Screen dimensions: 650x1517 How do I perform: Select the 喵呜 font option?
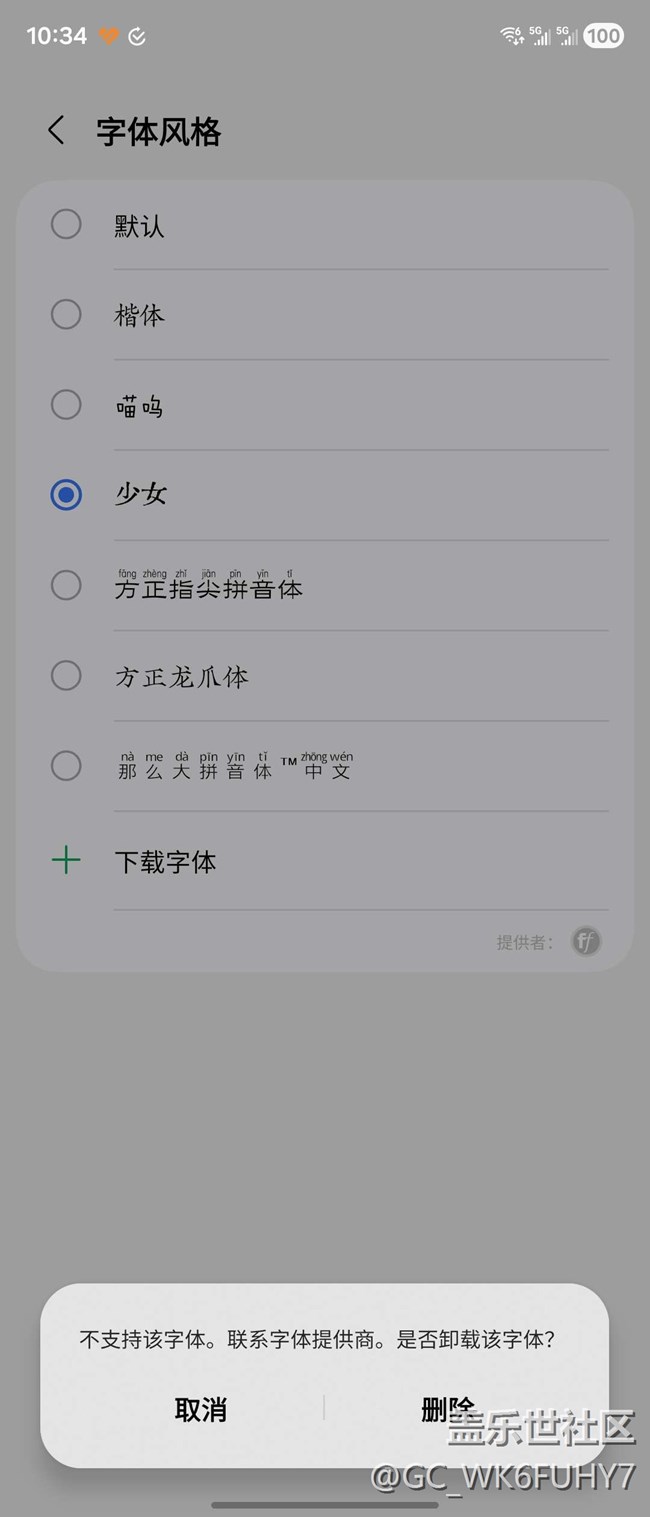66,405
